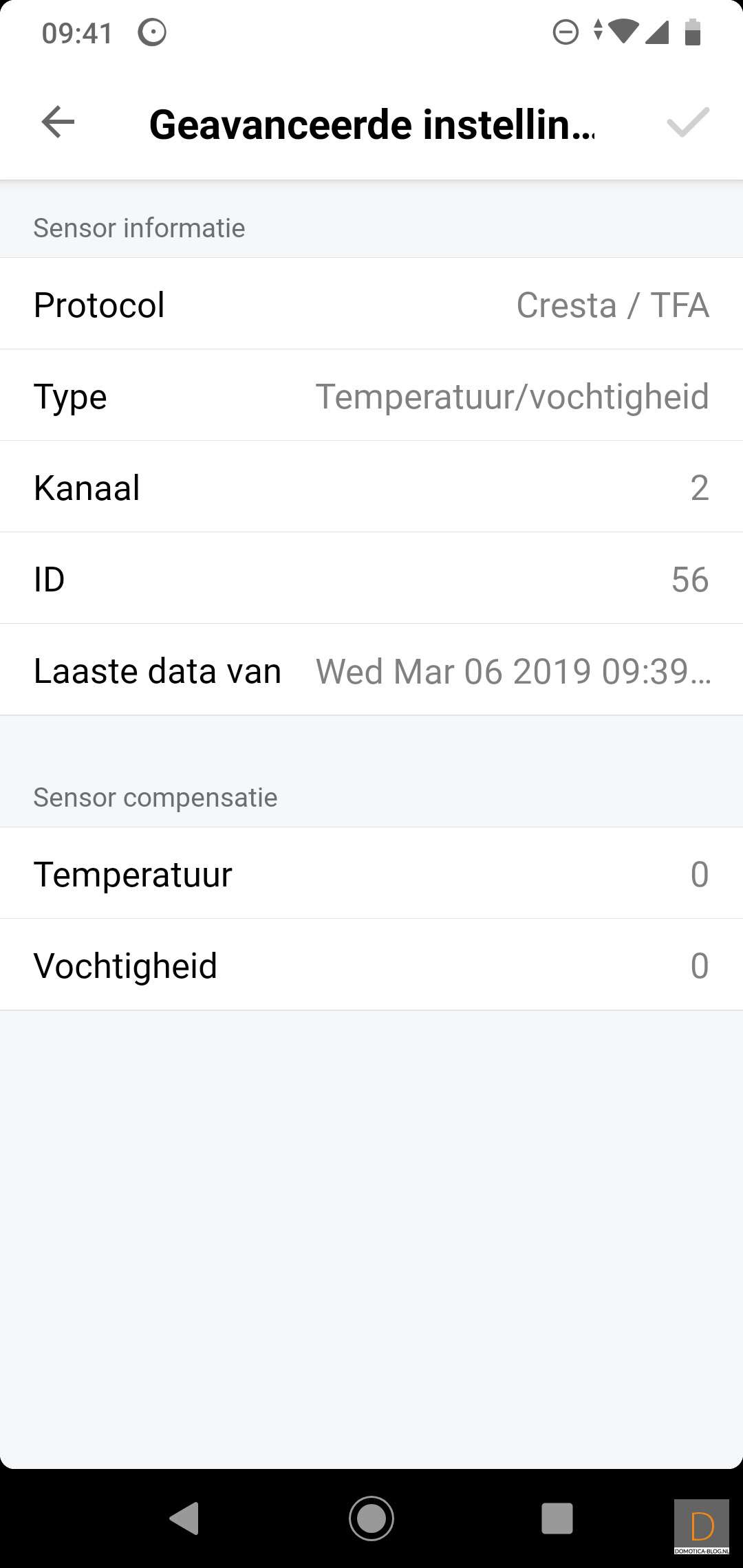Tap the system home button

click(x=371, y=1518)
